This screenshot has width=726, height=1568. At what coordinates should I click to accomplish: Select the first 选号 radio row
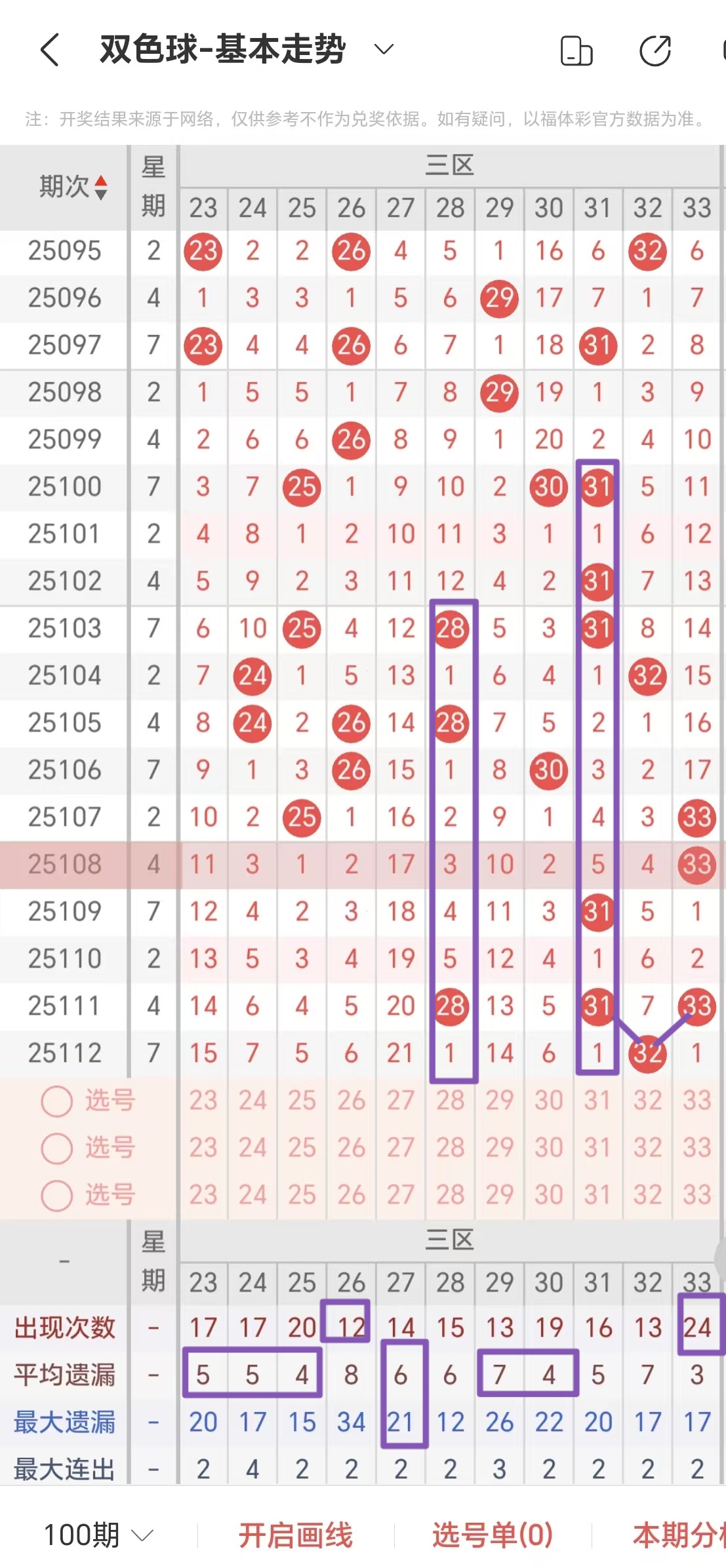(57, 1101)
